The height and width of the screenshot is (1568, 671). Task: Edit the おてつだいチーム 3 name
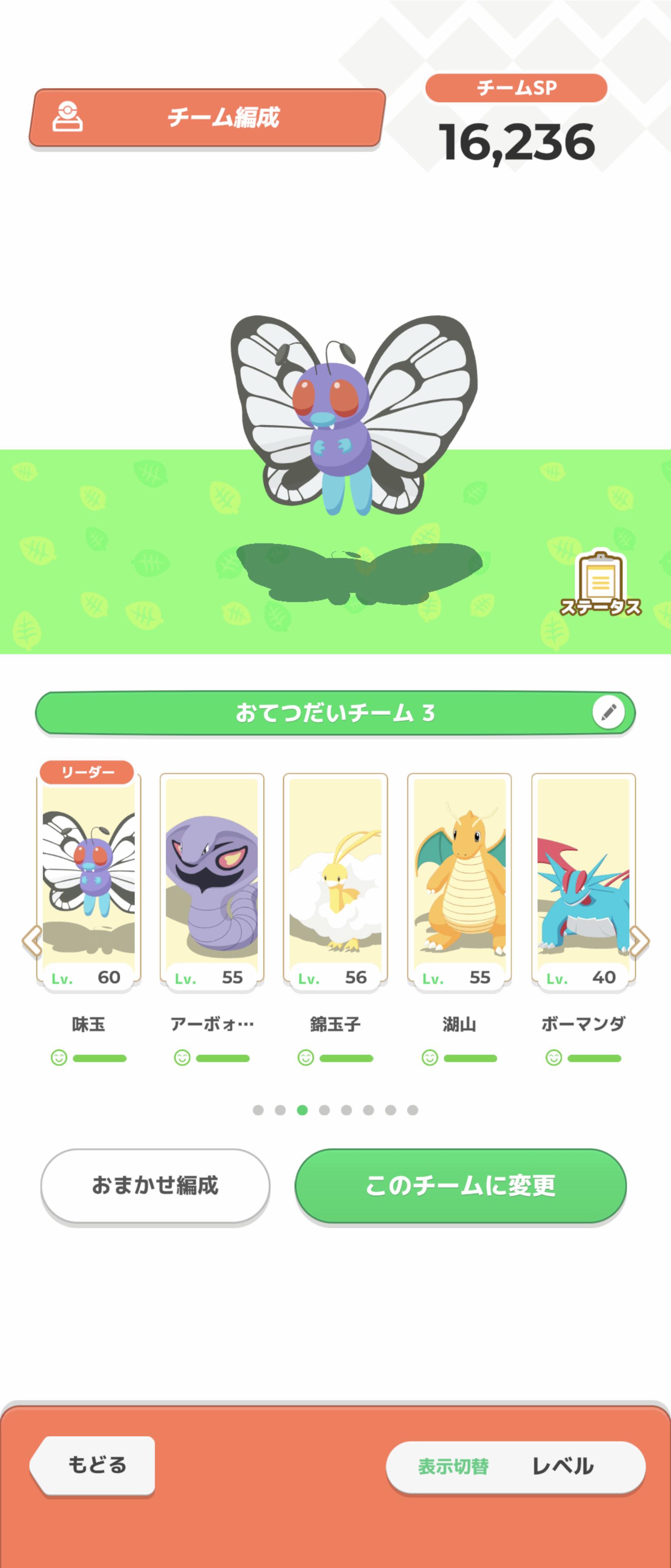point(608,712)
